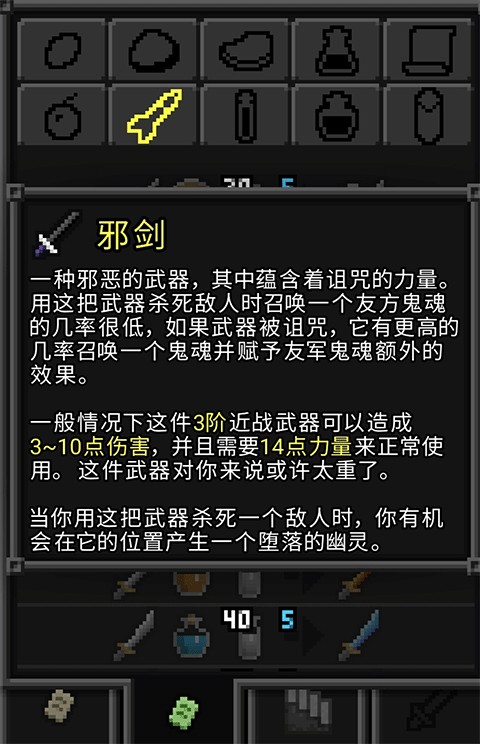Open the capsule-shaped spell recipes category
Screen dimensions: 480x744
[428, 116]
